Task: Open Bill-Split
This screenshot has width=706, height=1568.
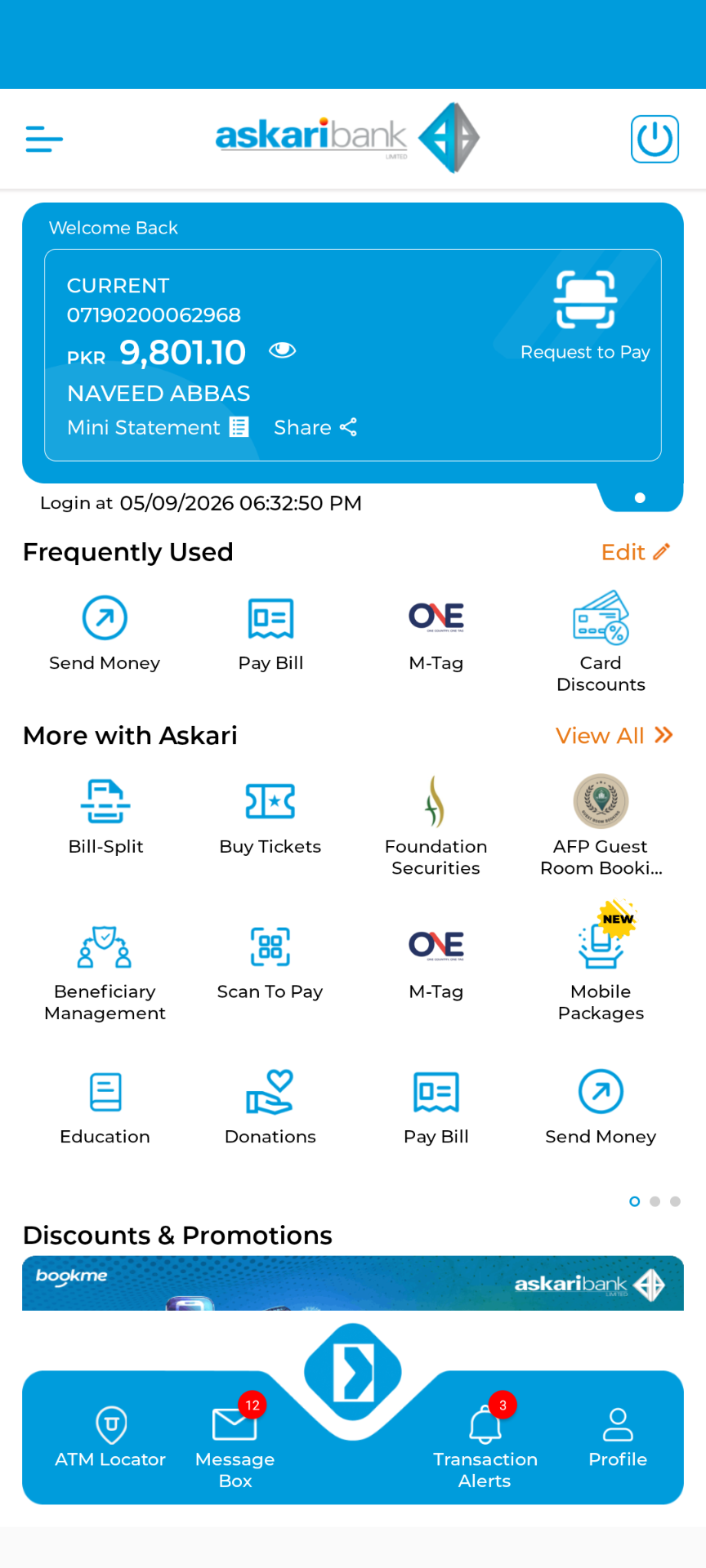Action: pos(105,816)
